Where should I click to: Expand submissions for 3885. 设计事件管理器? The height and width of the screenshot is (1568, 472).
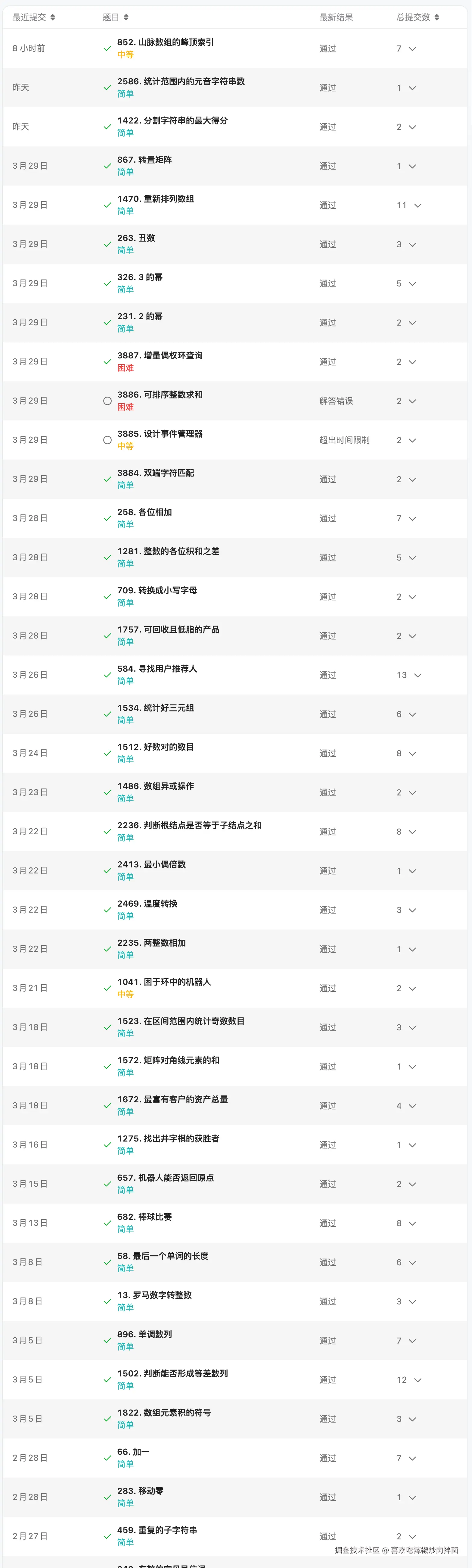pos(412,440)
